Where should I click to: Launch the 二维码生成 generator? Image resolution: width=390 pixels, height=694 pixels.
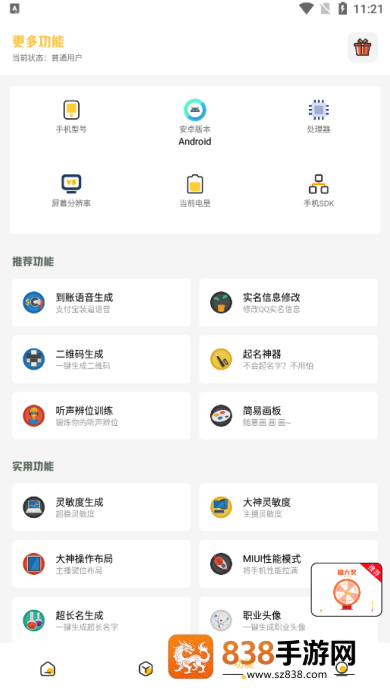(101, 359)
